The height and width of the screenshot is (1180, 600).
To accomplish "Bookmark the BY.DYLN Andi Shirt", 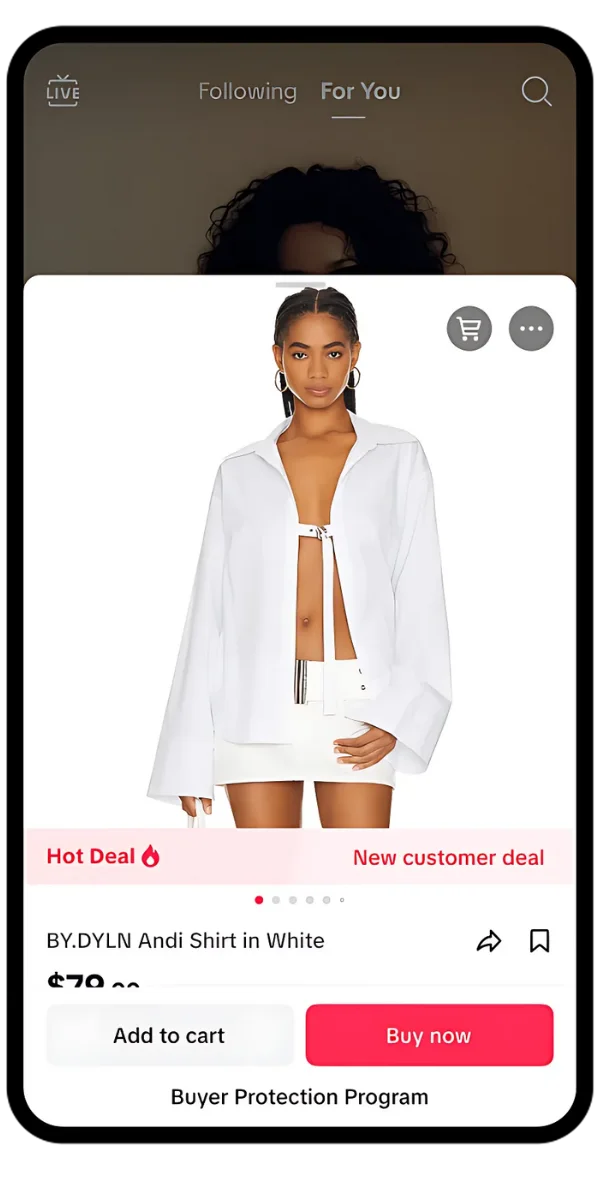I will [x=539, y=941].
